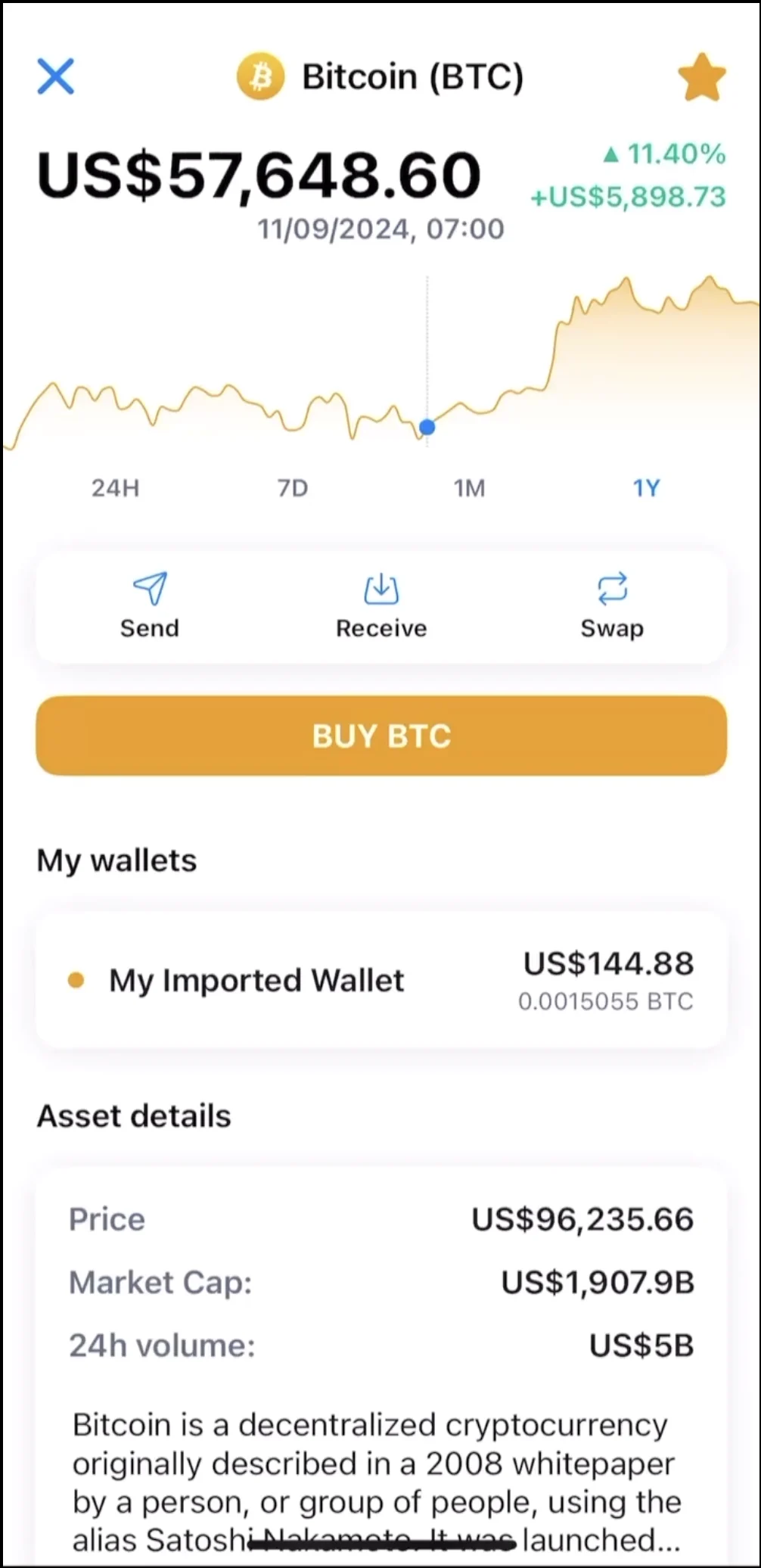Viewport: 761px width, 1568px height.
Task: Close the Bitcoin asset screen
Action: [56, 76]
